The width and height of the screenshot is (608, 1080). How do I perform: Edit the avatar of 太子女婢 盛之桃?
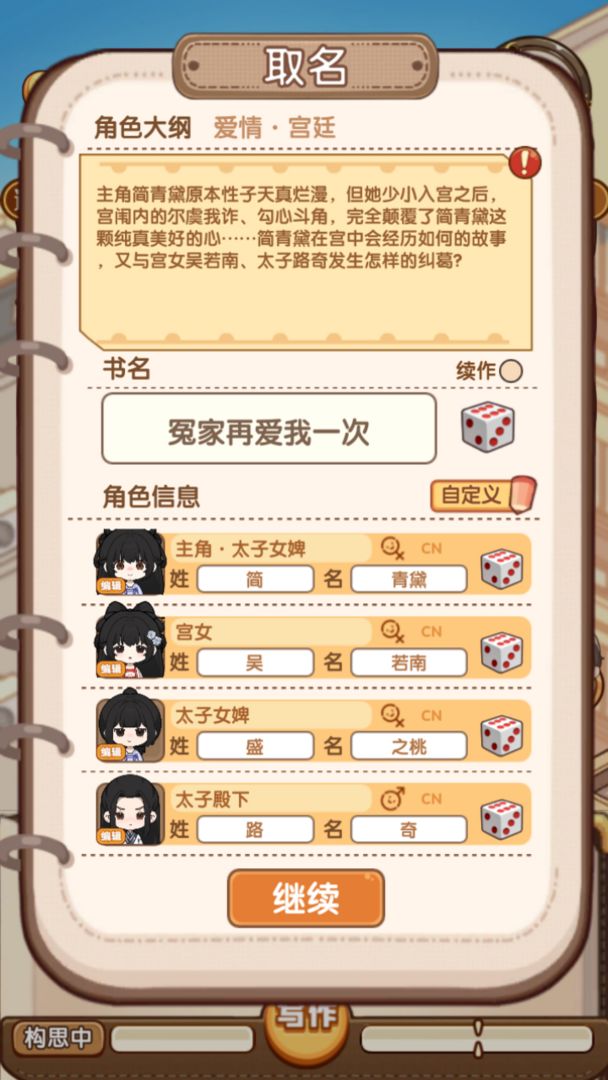(x=130, y=730)
